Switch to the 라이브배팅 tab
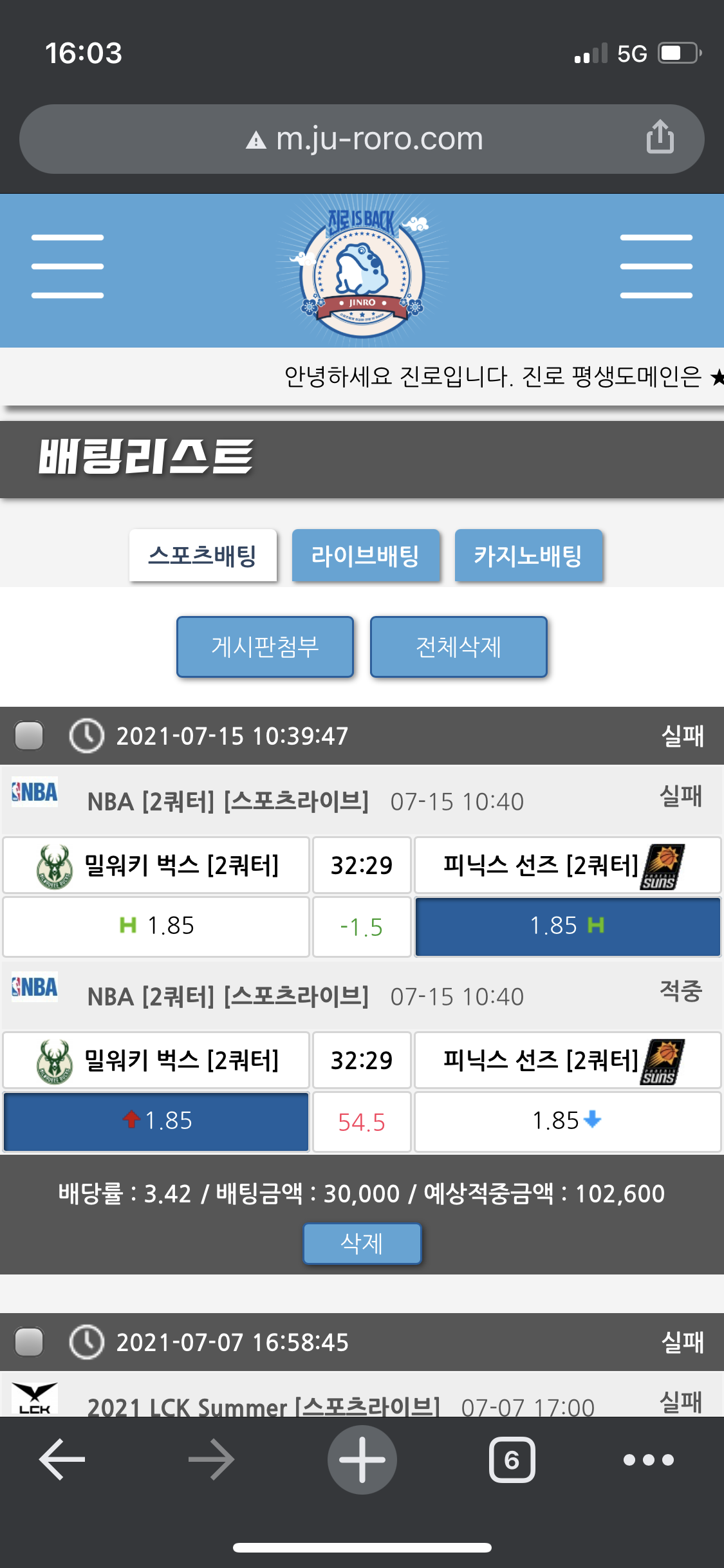This screenshot has height=1568, width=724. click(366, 555)
